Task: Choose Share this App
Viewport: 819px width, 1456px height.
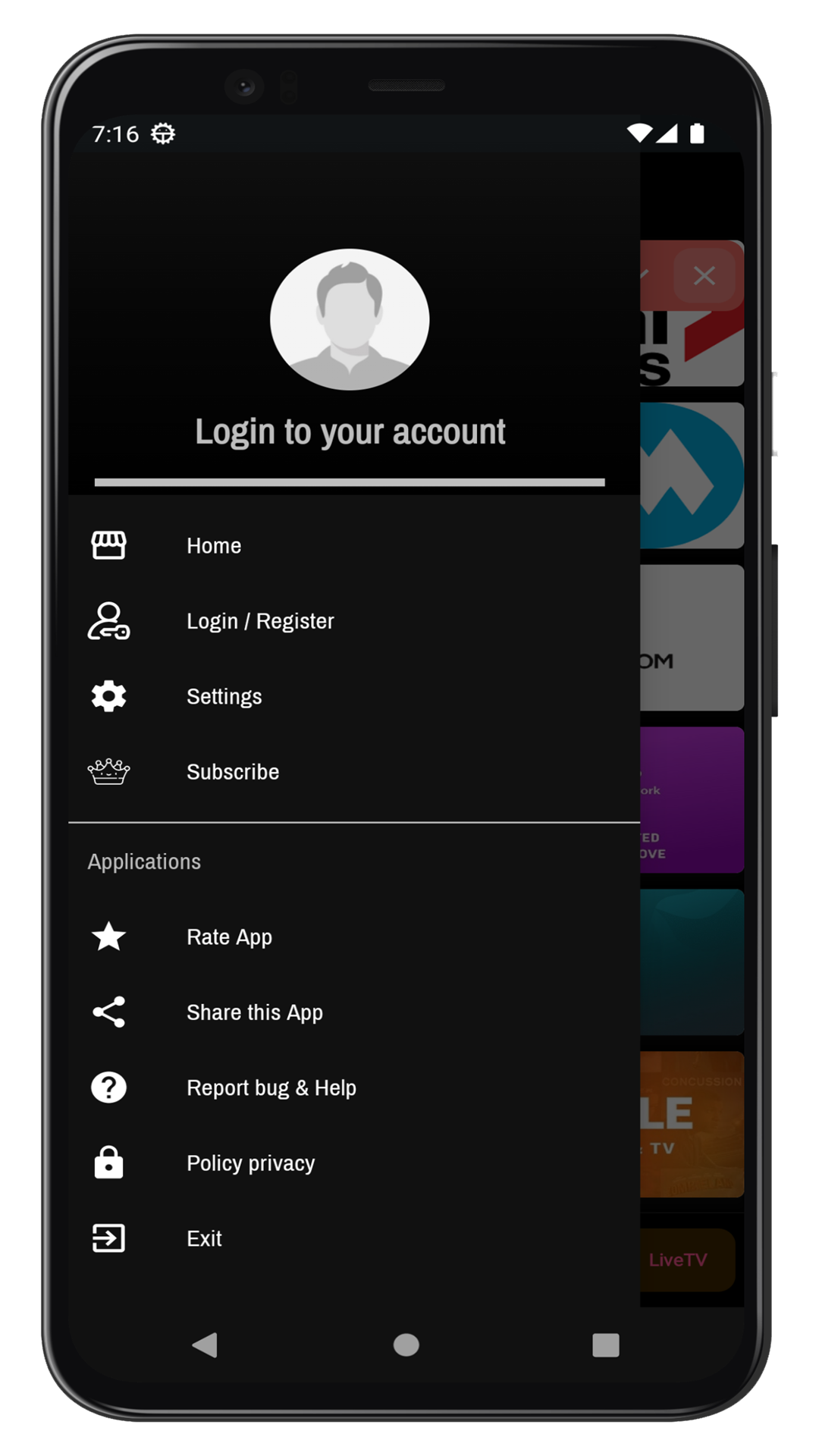Action: tap(354, 1012)
